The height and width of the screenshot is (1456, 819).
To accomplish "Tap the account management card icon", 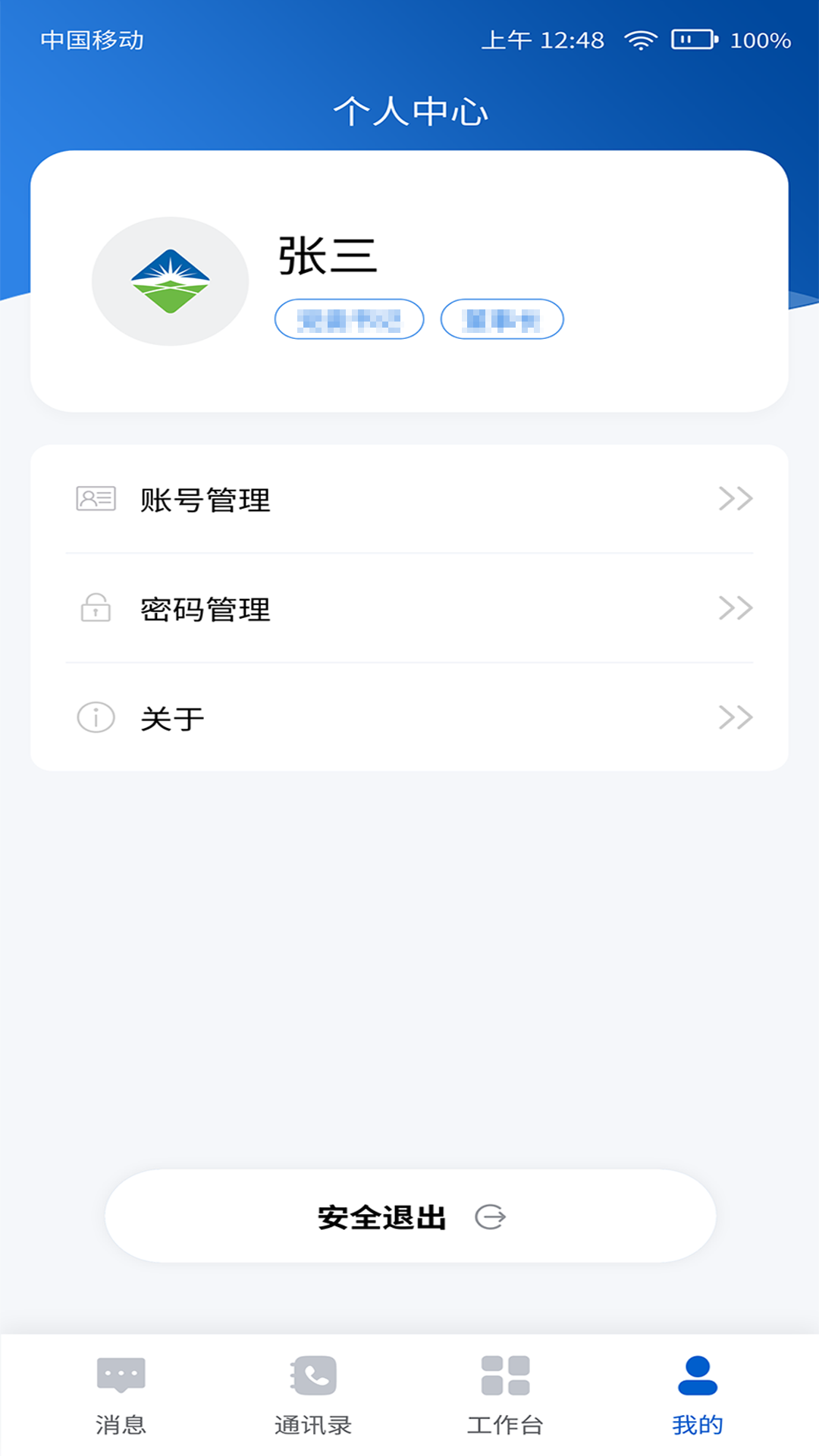I will (94, 498).
